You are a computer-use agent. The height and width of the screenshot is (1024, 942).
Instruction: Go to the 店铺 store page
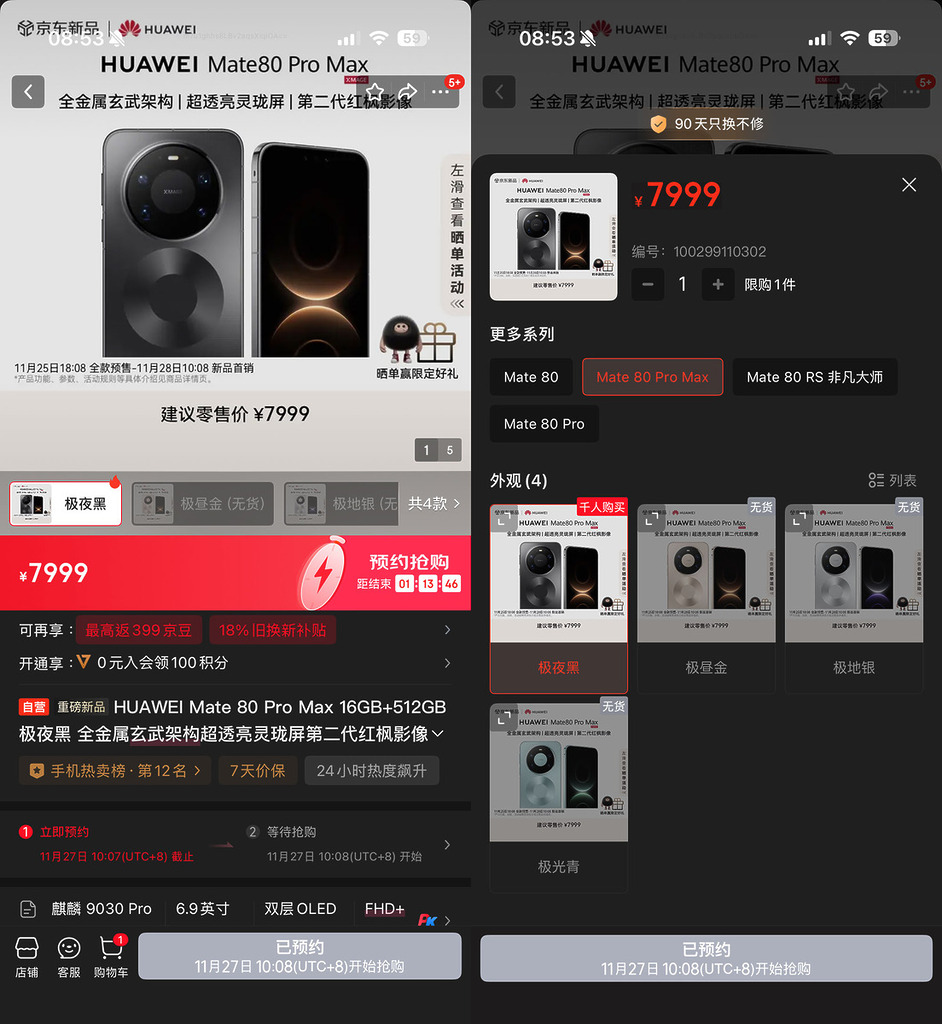(x=27, y=957)
